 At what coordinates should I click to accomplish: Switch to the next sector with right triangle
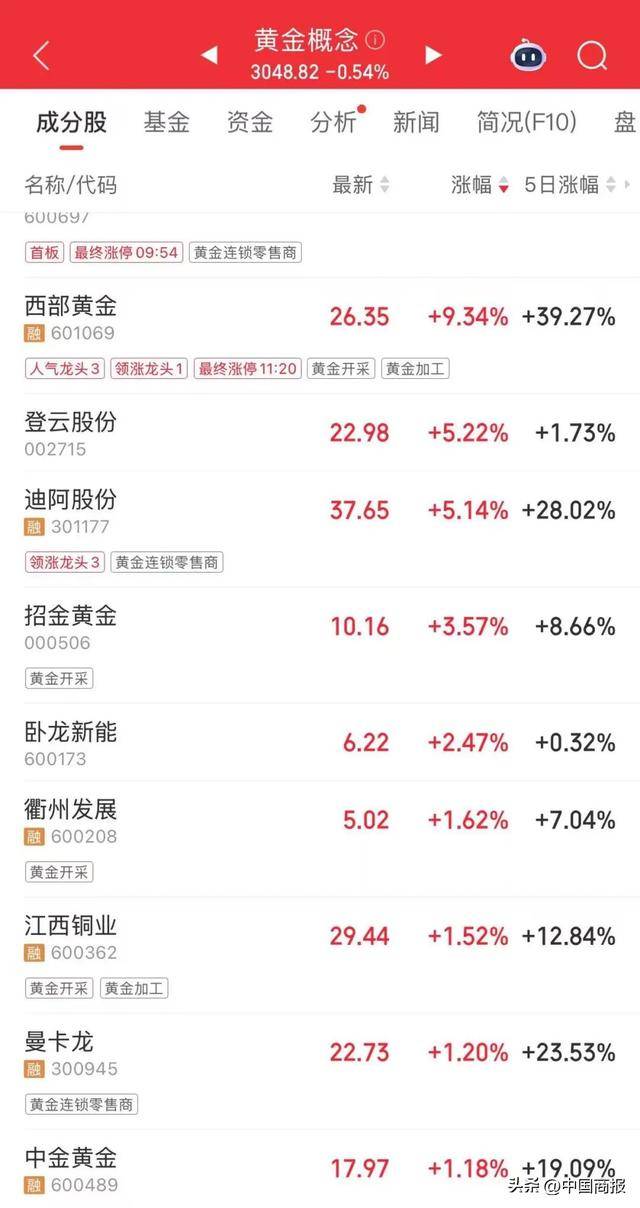tap(433, 55)
